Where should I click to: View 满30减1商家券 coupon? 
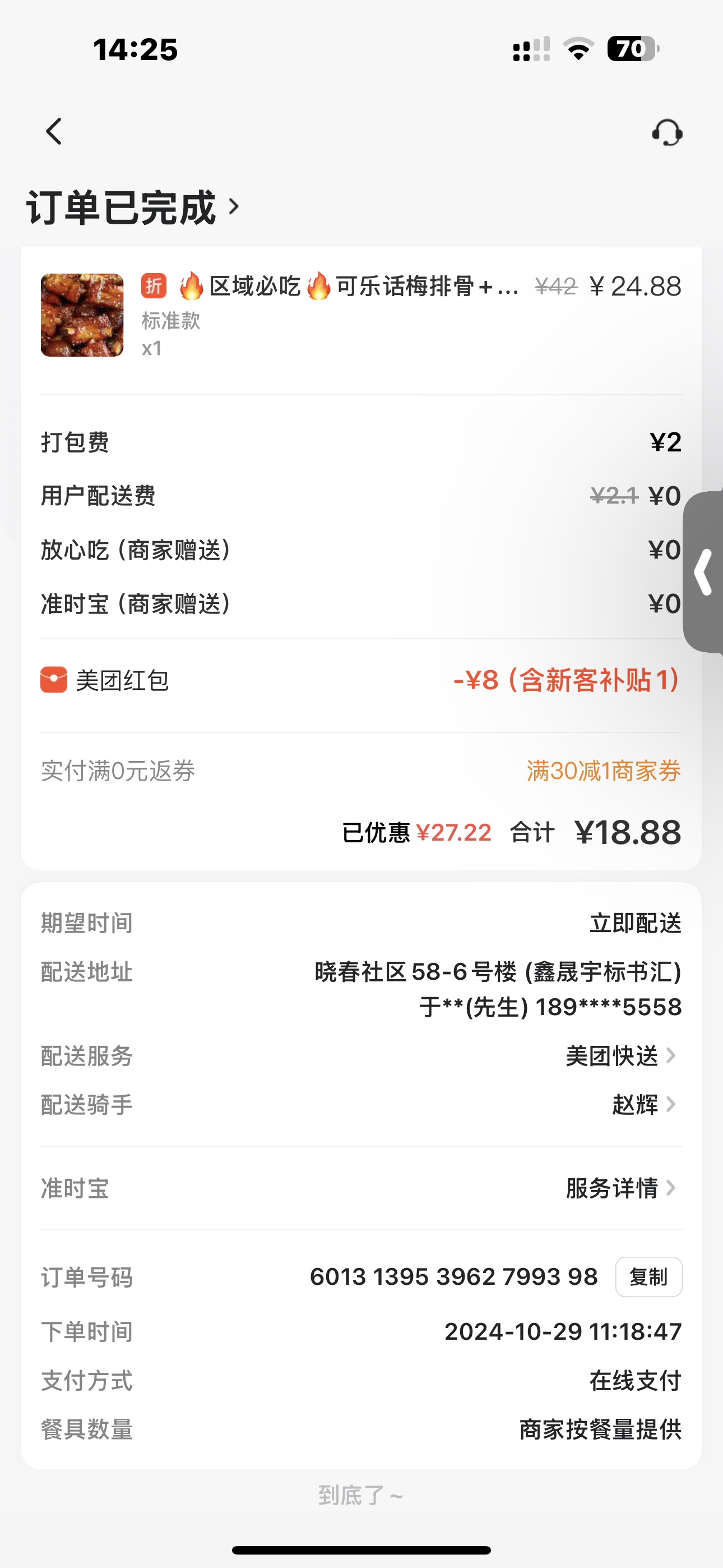[x=603, y=771]
